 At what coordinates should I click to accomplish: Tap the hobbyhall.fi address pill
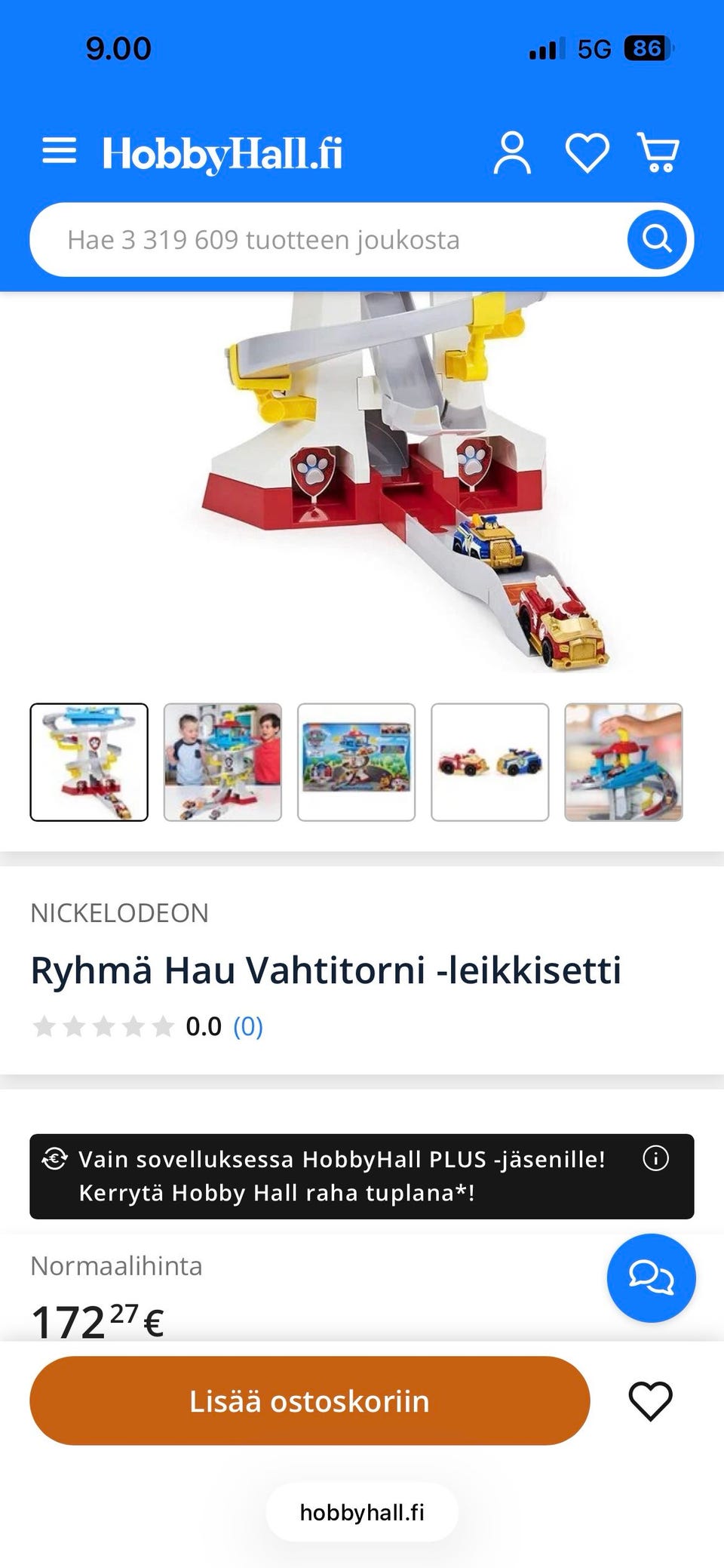tap(362, 1512)
